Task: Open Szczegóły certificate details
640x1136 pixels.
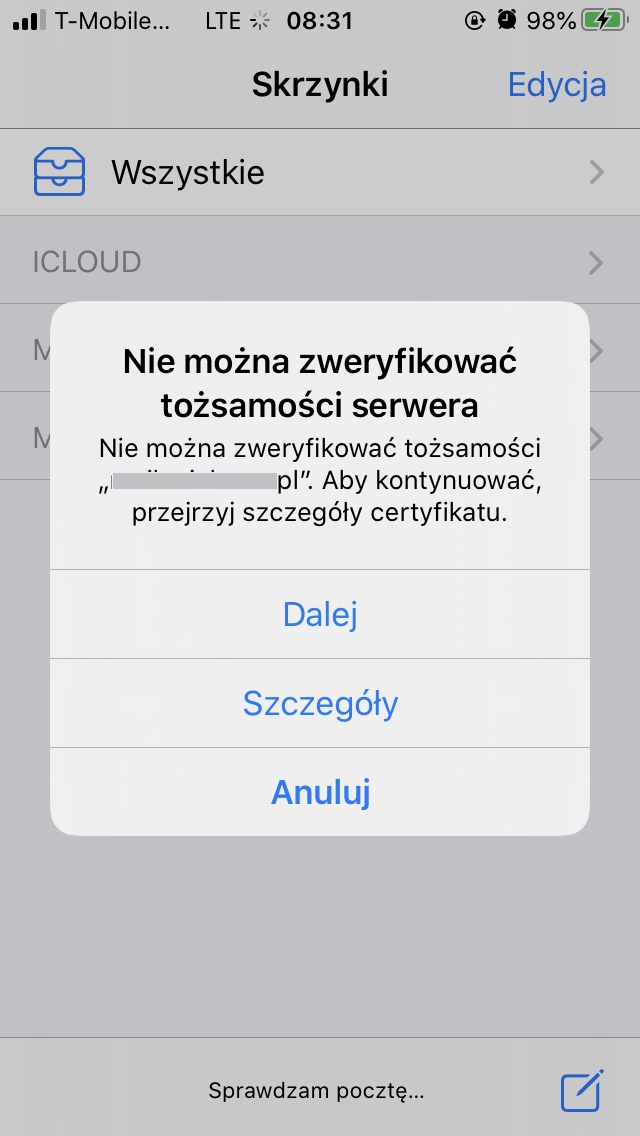Action: click(x=320, y=703)
